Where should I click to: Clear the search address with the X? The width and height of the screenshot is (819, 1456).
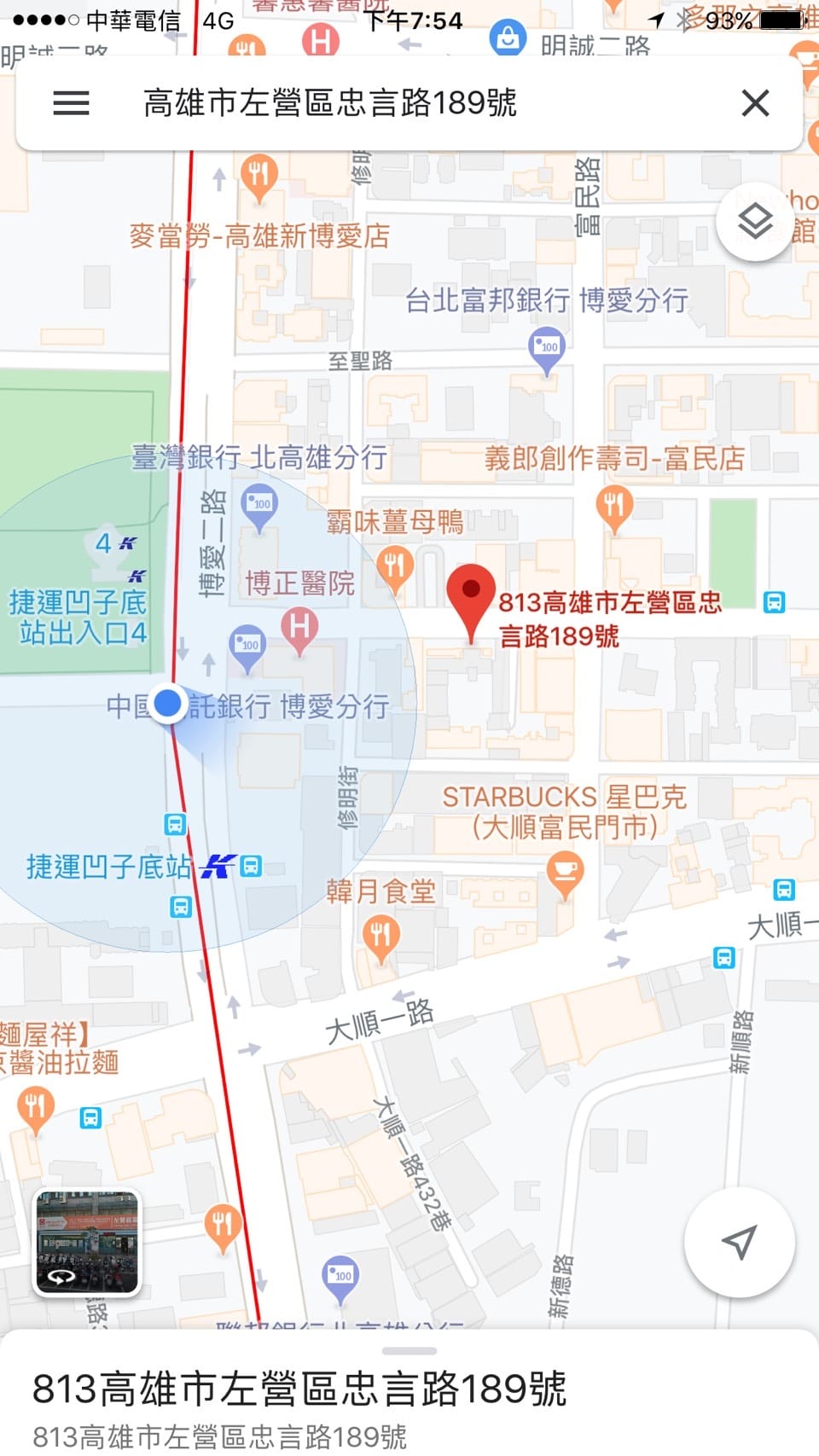[755, 103]
